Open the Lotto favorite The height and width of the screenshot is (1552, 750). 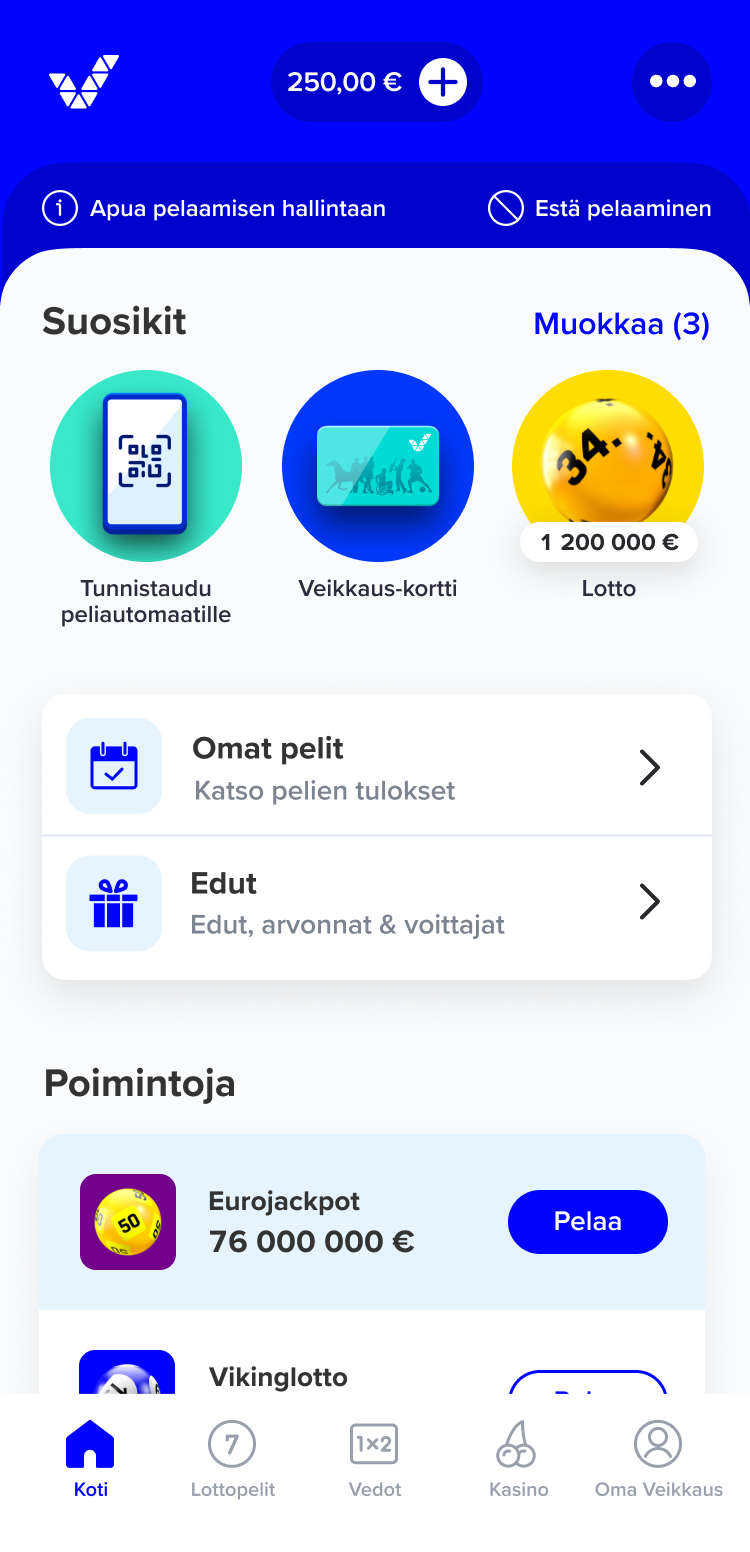click(608, 466)
